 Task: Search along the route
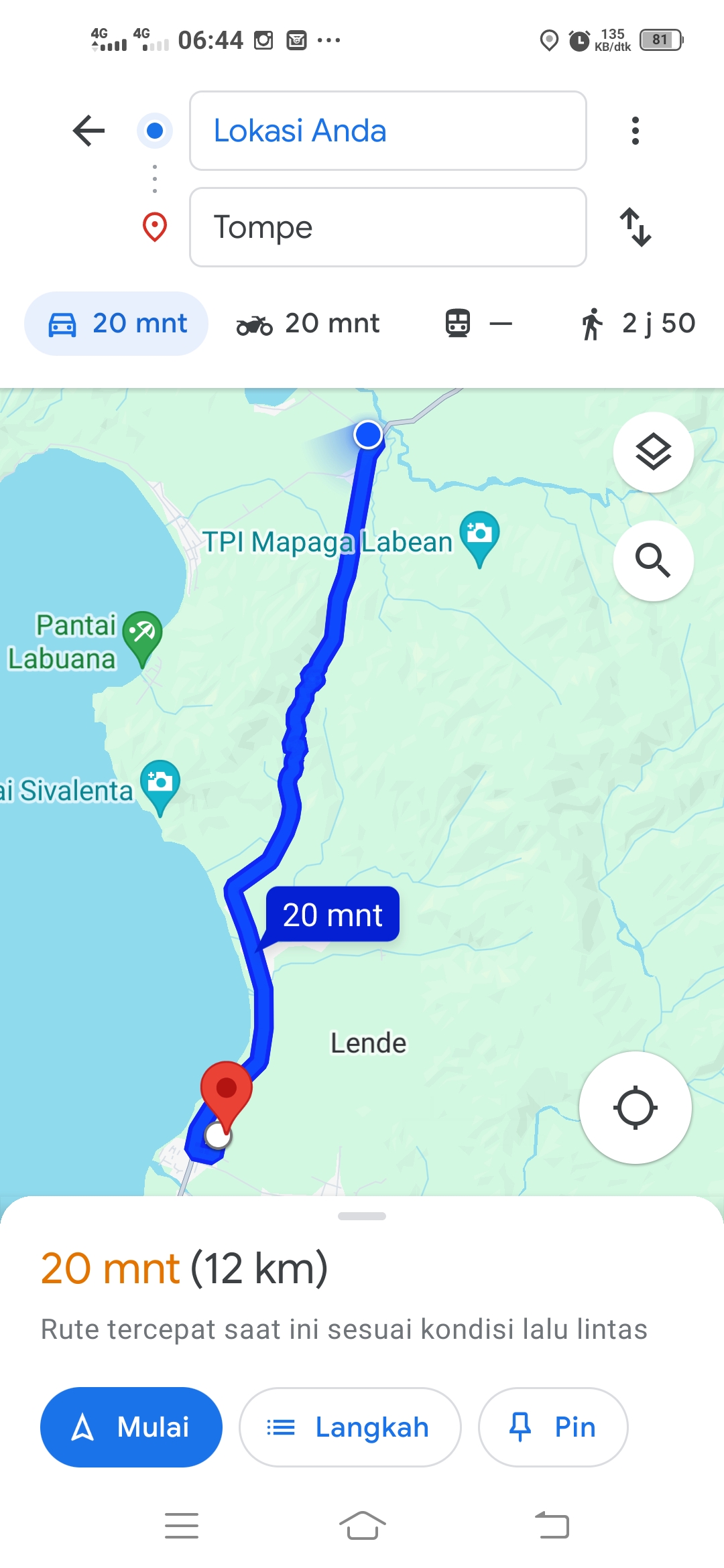[x=654, y=561]
